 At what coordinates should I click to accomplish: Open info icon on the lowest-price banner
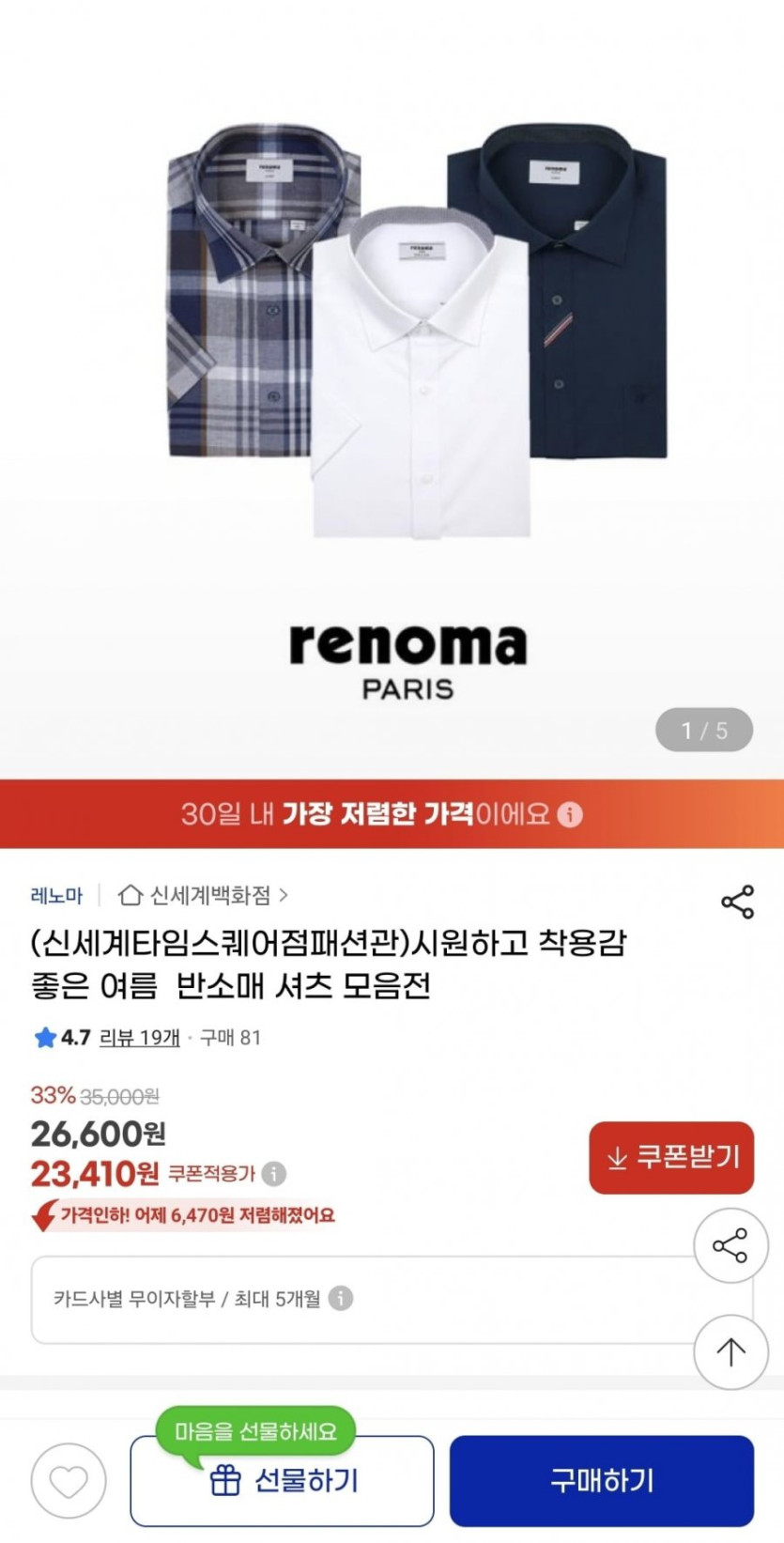point(570,814)
